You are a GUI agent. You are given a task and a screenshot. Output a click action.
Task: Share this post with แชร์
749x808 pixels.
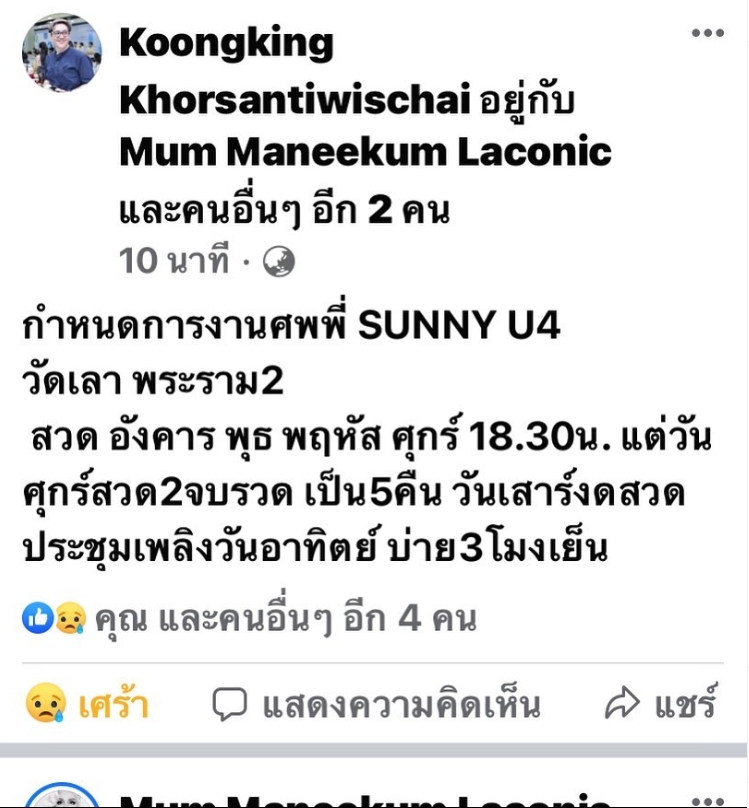[662, 705]
